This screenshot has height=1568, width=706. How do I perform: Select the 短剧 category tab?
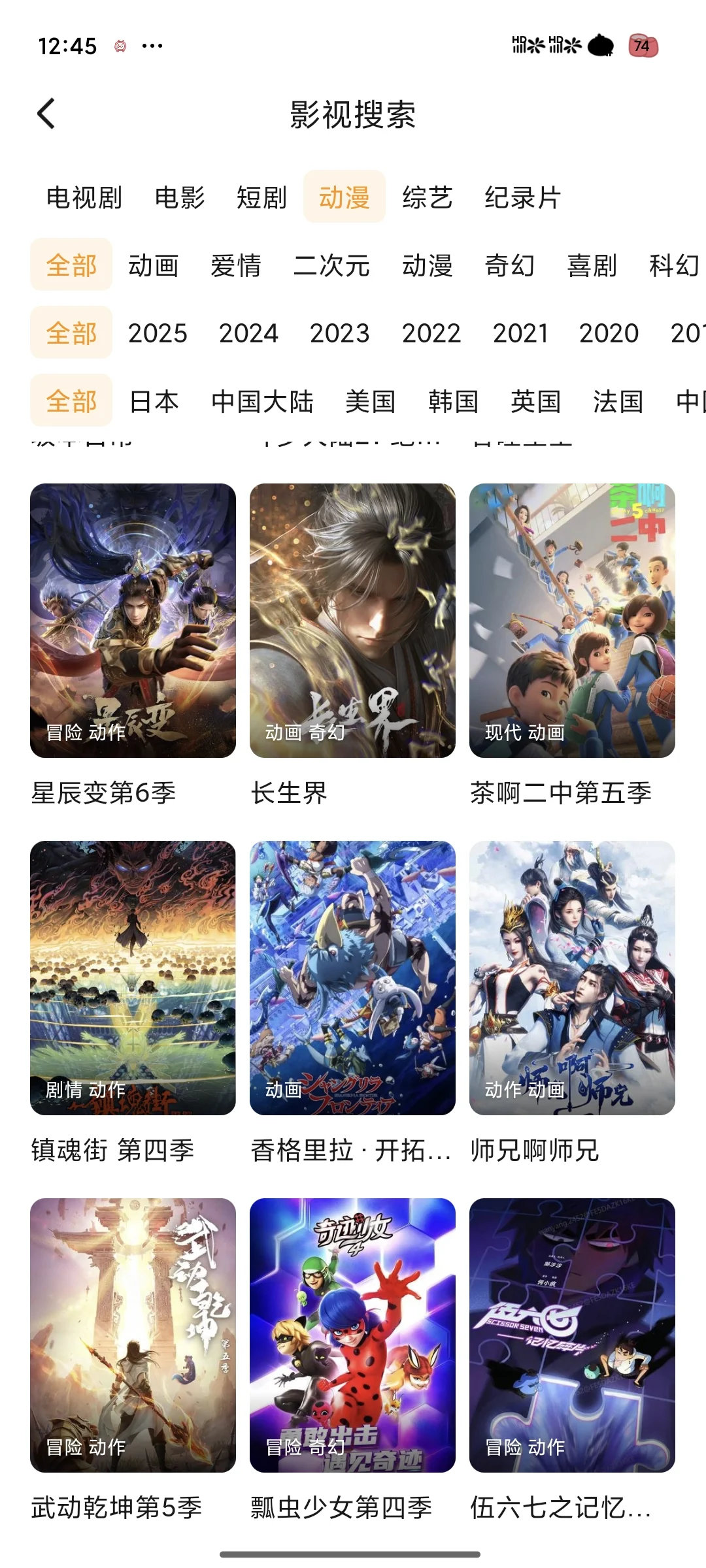(x=261, y=197)
